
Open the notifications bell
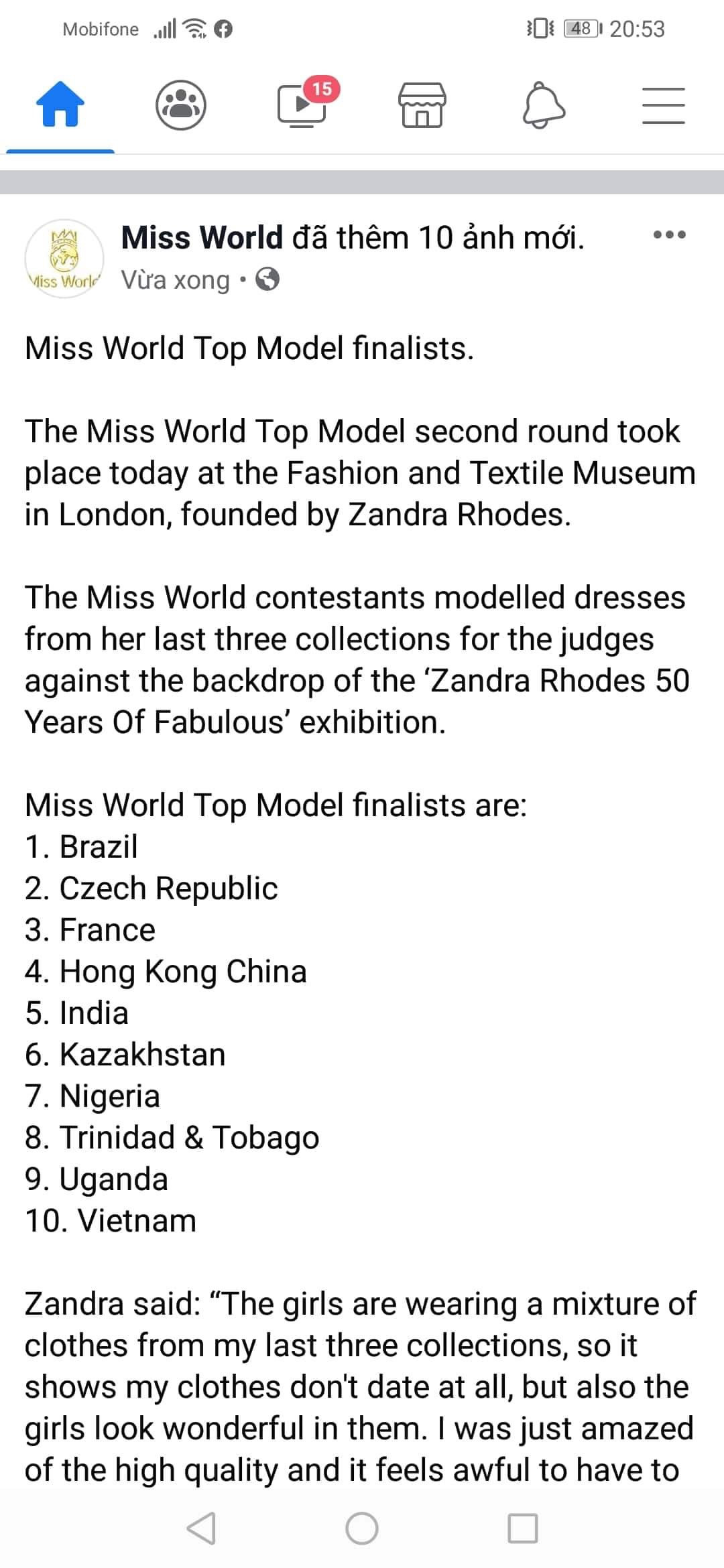pos(543,105)
